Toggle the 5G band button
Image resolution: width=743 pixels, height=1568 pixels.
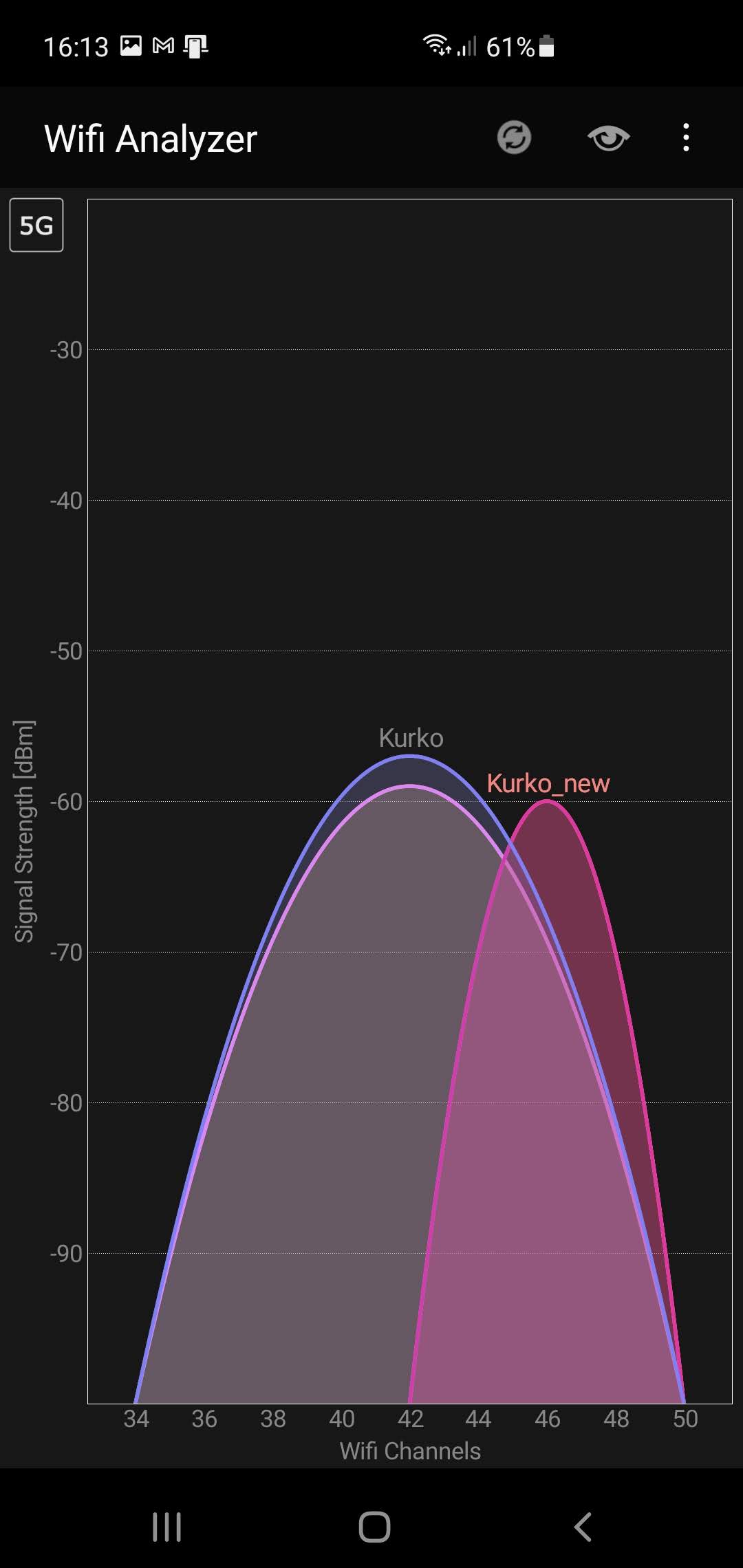(x=36, y=226)
